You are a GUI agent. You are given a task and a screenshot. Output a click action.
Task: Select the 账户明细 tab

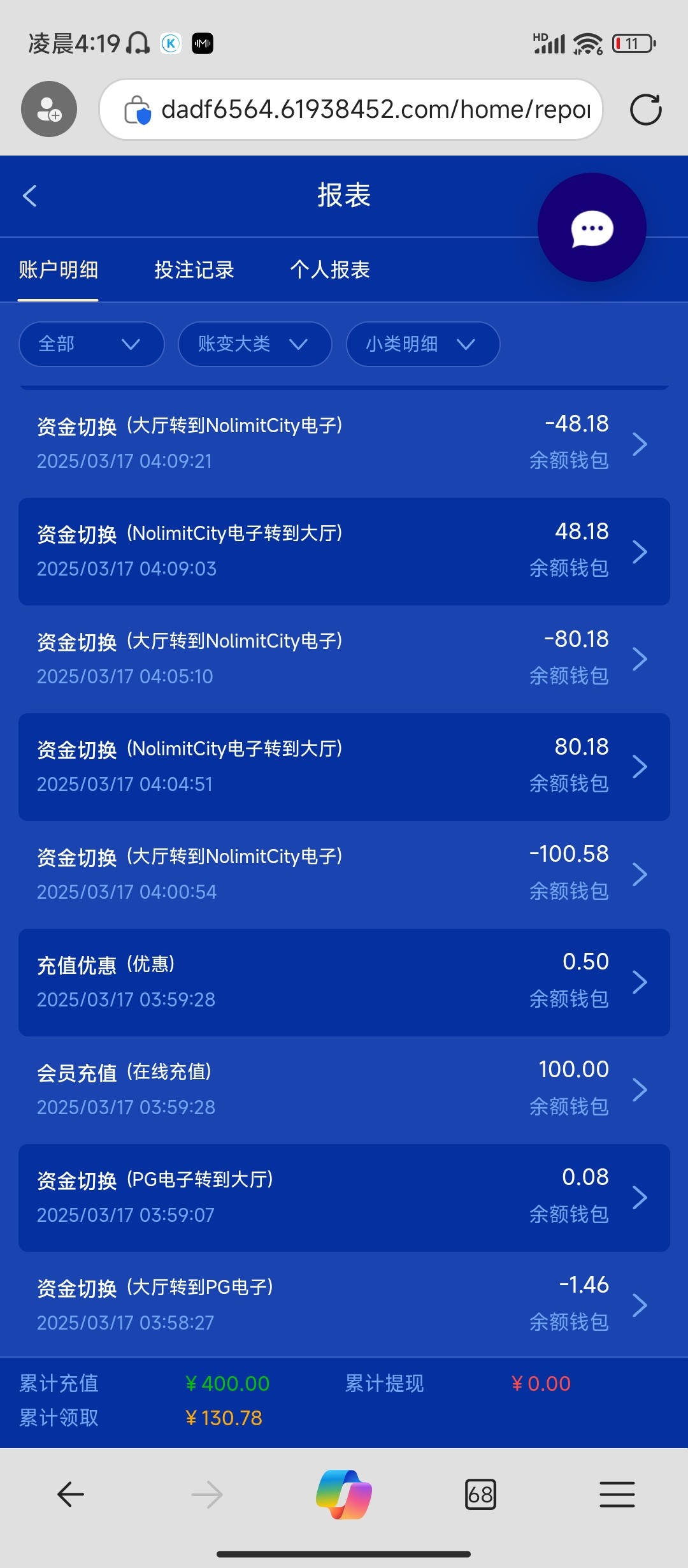pos(58,270)
